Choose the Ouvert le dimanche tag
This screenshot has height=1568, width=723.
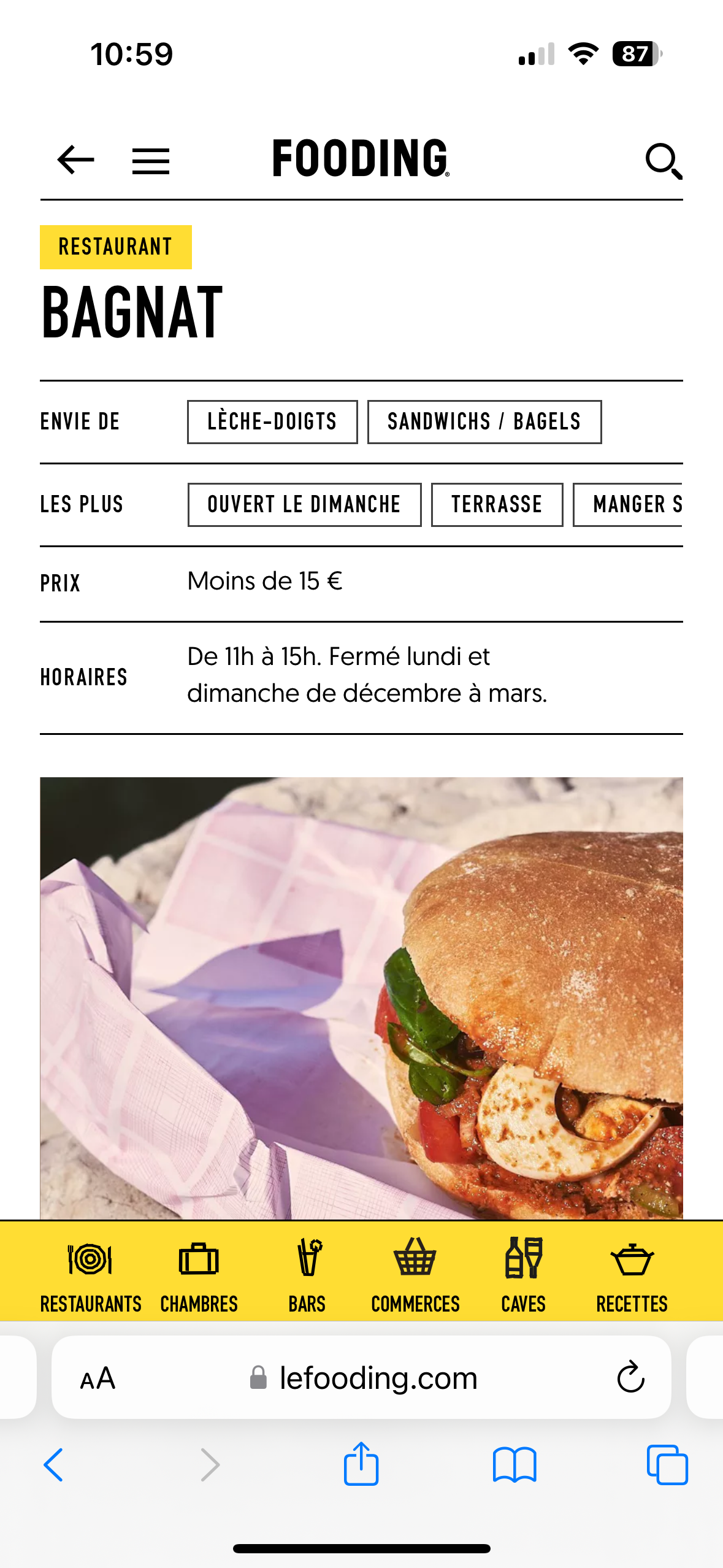[x=304, y=505]
